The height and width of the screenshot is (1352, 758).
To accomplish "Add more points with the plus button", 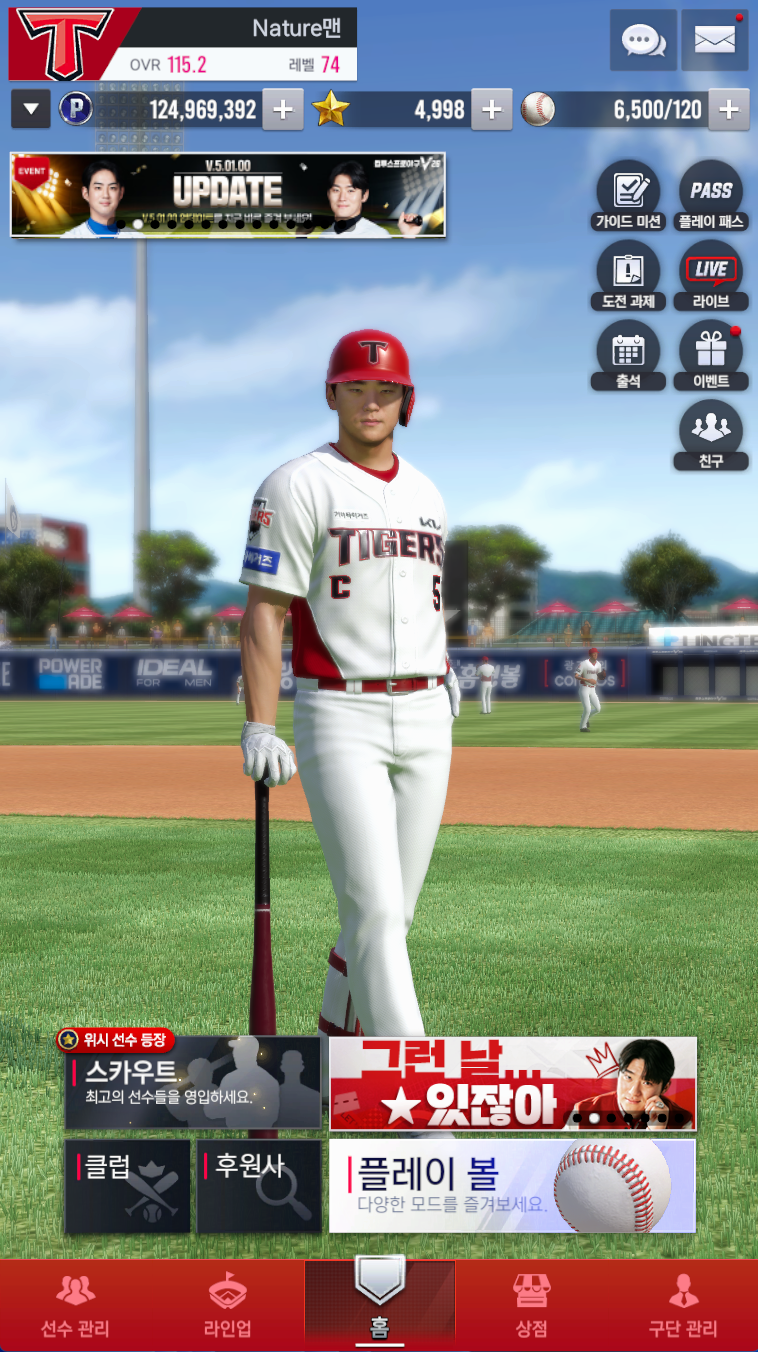I will tap(283, 109).
